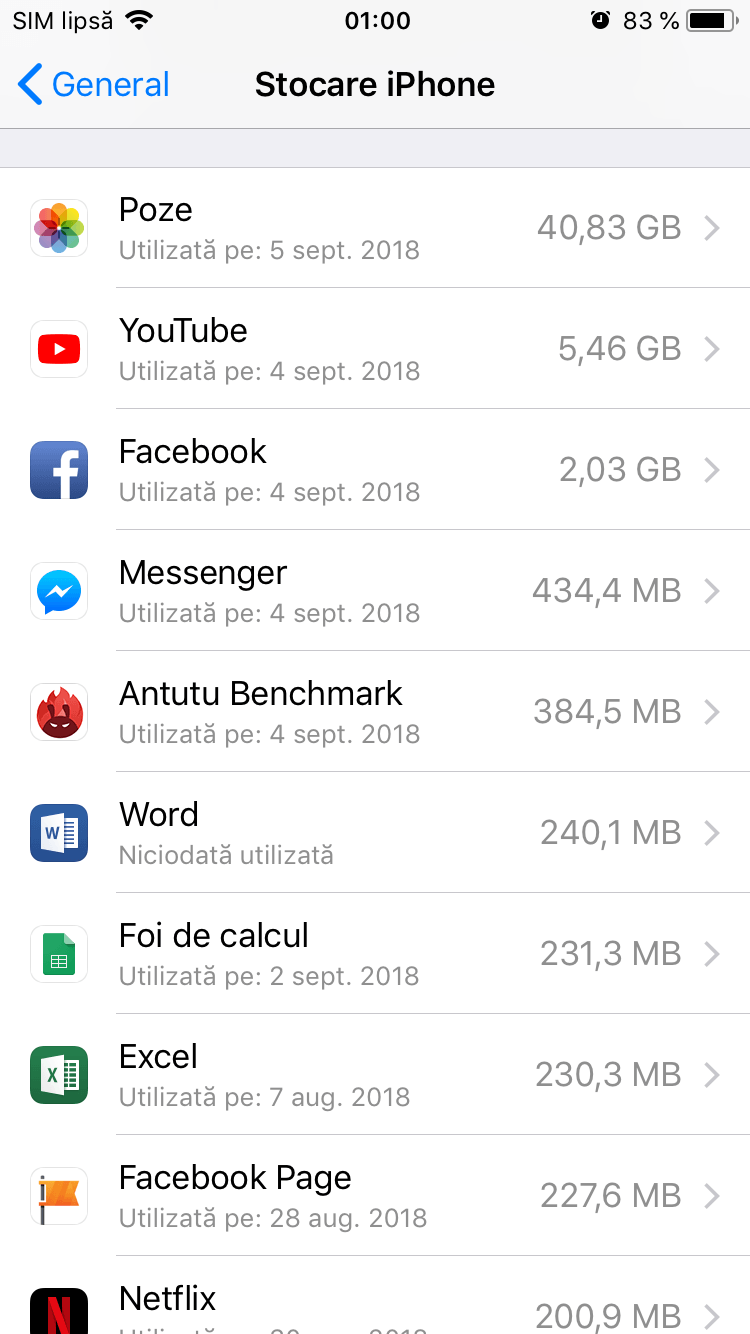Screen dimensions: 750x1334
Task: Go back to General settings
Action: 94,85
